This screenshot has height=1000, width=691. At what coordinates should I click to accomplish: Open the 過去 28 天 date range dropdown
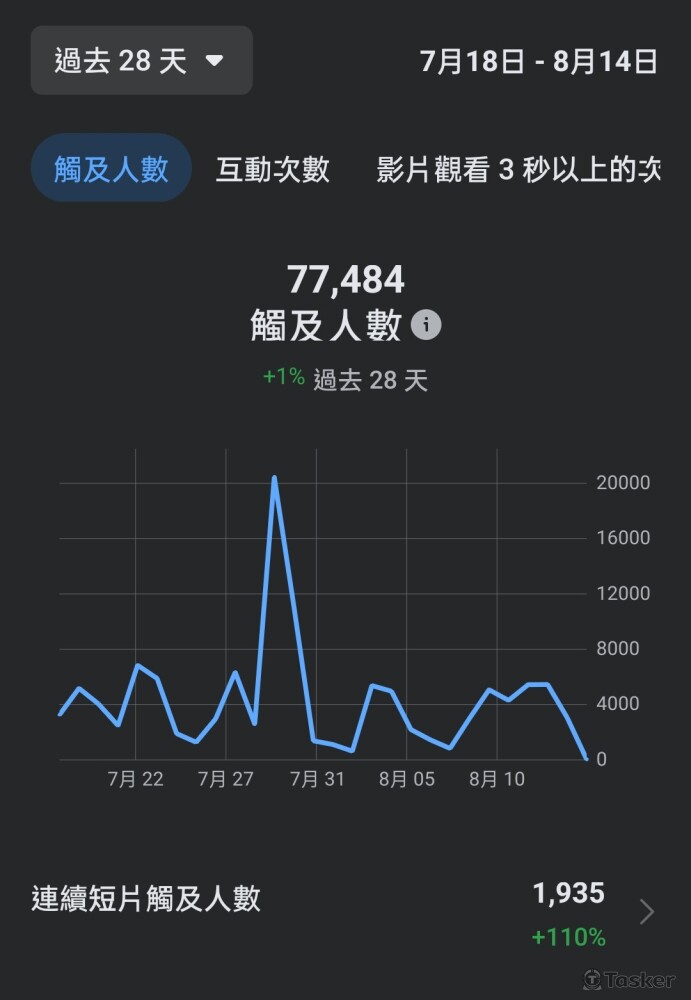click(x=141, y=61)
